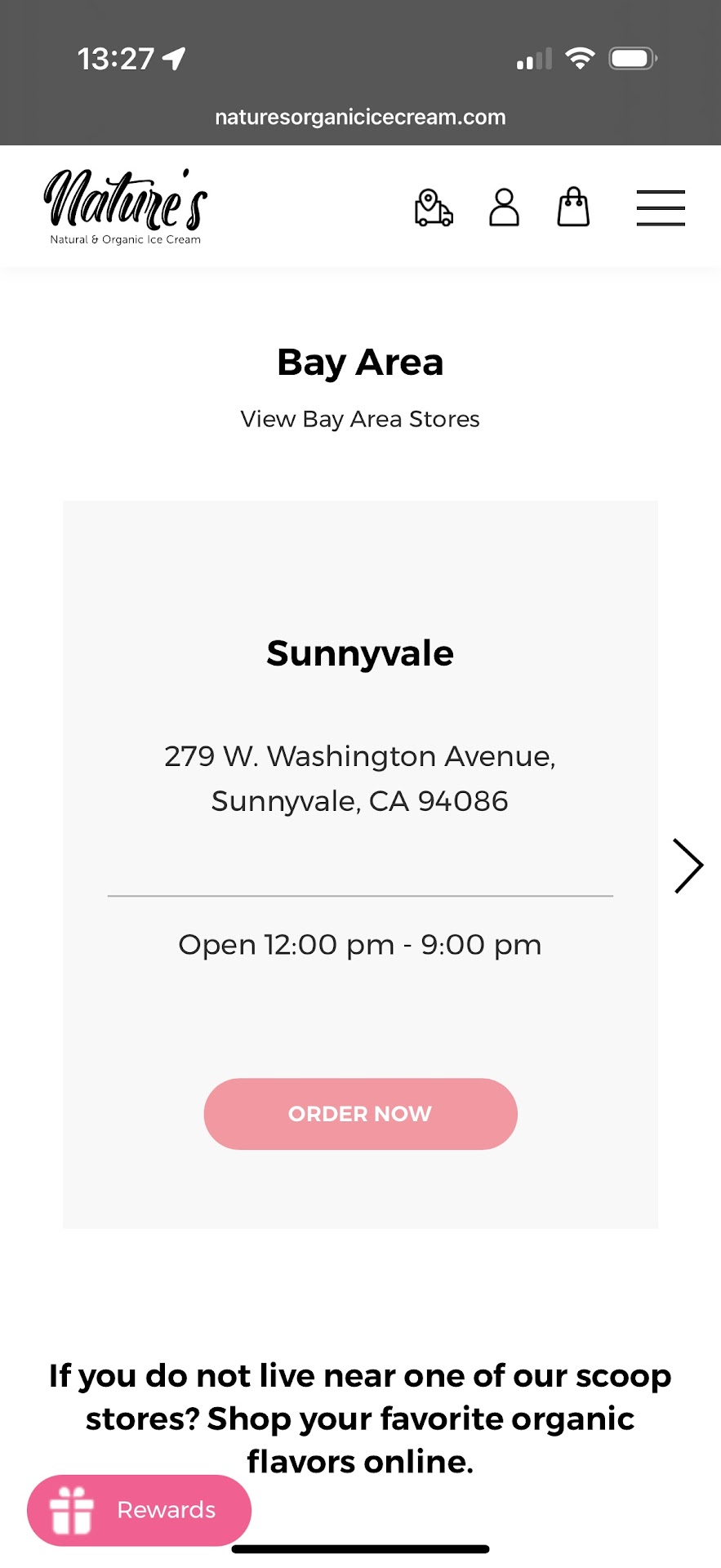Open View Bay Area Stores link
The height and width of the screenshot is (1568, 721).
tap(360, 419)
